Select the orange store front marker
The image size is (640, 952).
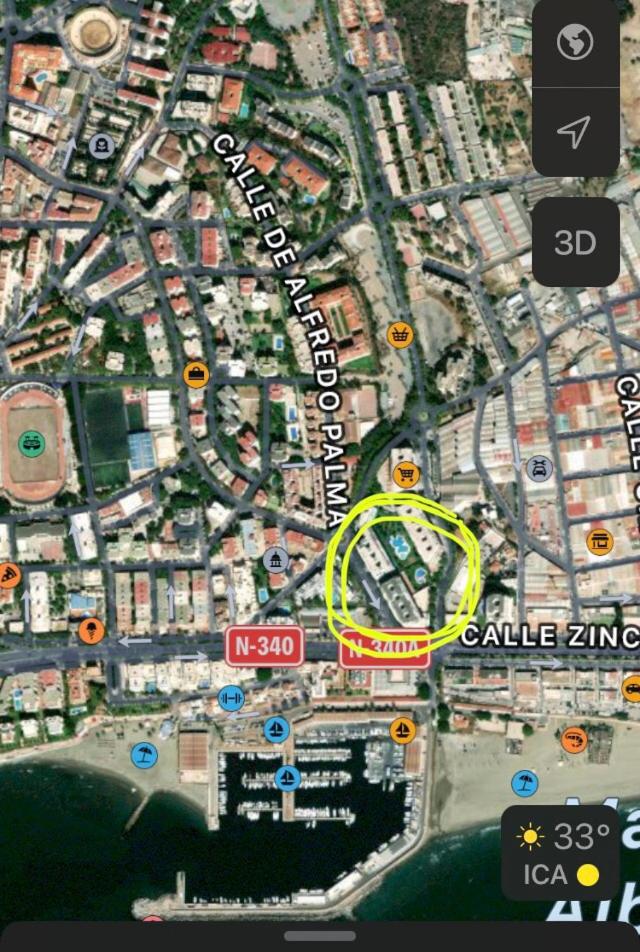(x=599, y=541)
